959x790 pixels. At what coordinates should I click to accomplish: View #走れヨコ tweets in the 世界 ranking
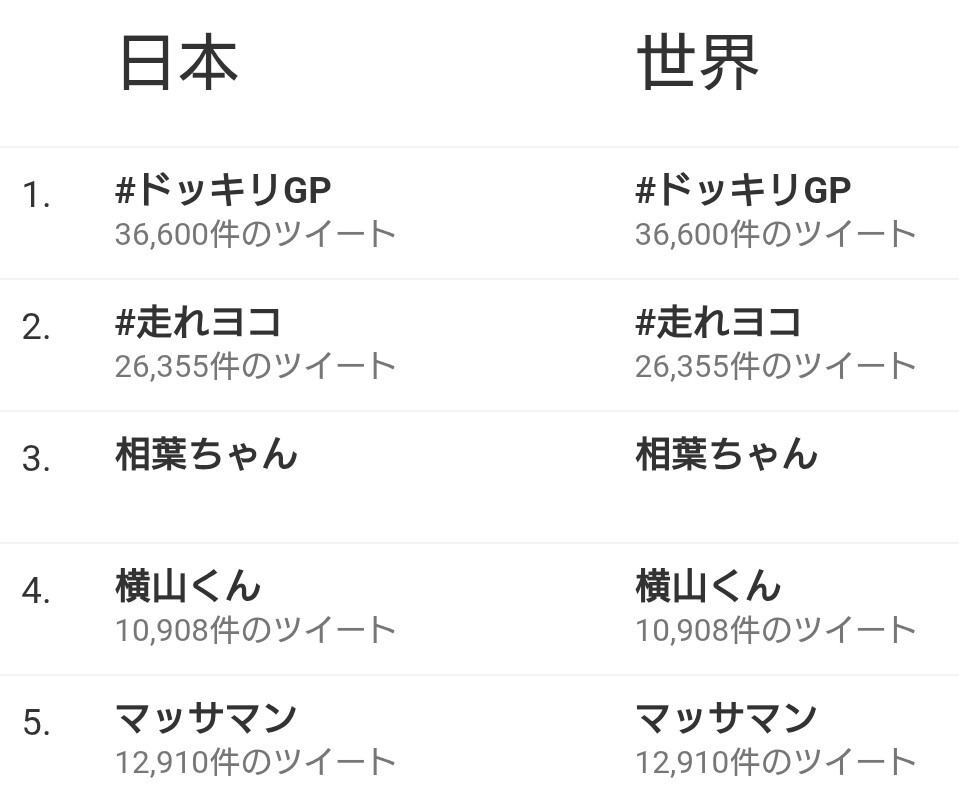[718, 322]
